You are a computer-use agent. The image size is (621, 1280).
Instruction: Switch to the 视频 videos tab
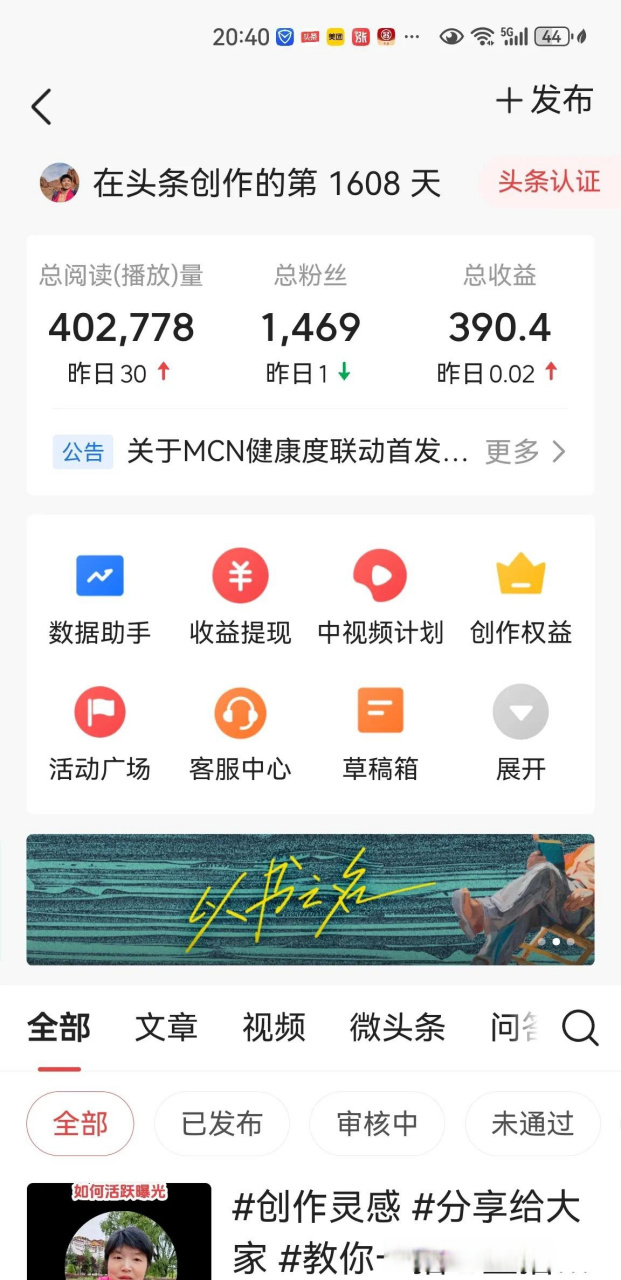273,1027
